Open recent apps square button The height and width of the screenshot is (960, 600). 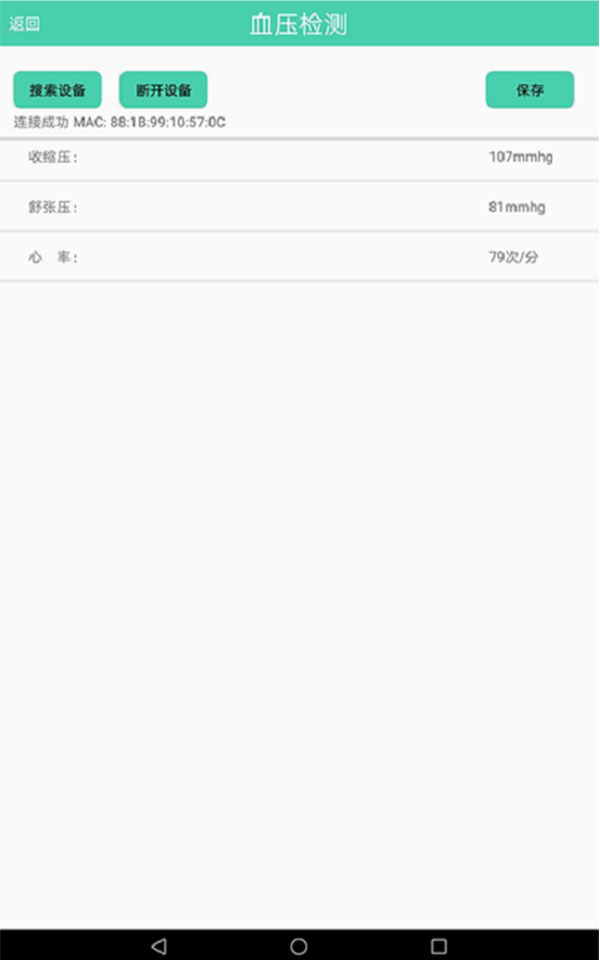click(x=439, y=945)
